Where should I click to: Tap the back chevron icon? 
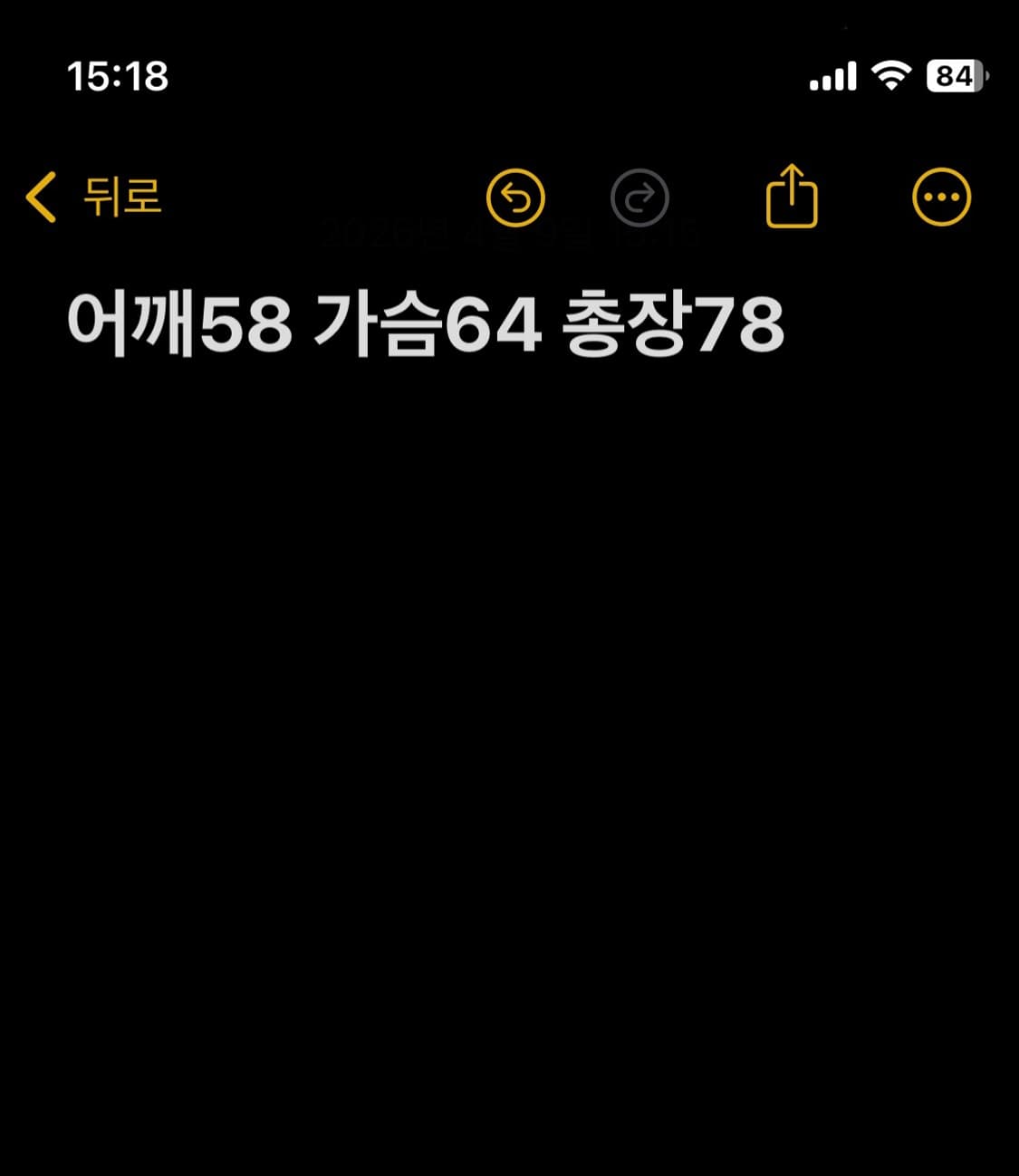(x=40, y=198)
